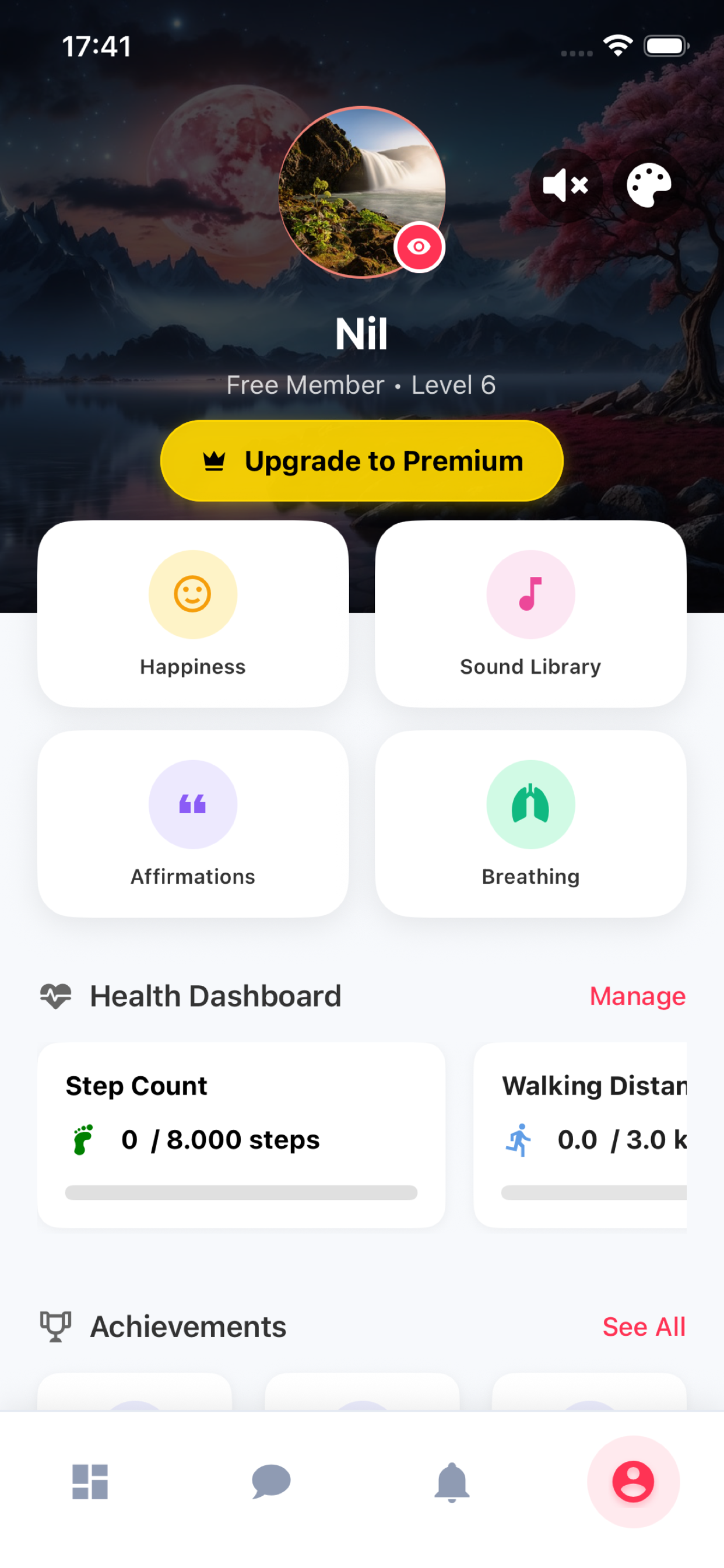Select the profile tab

632,1482
